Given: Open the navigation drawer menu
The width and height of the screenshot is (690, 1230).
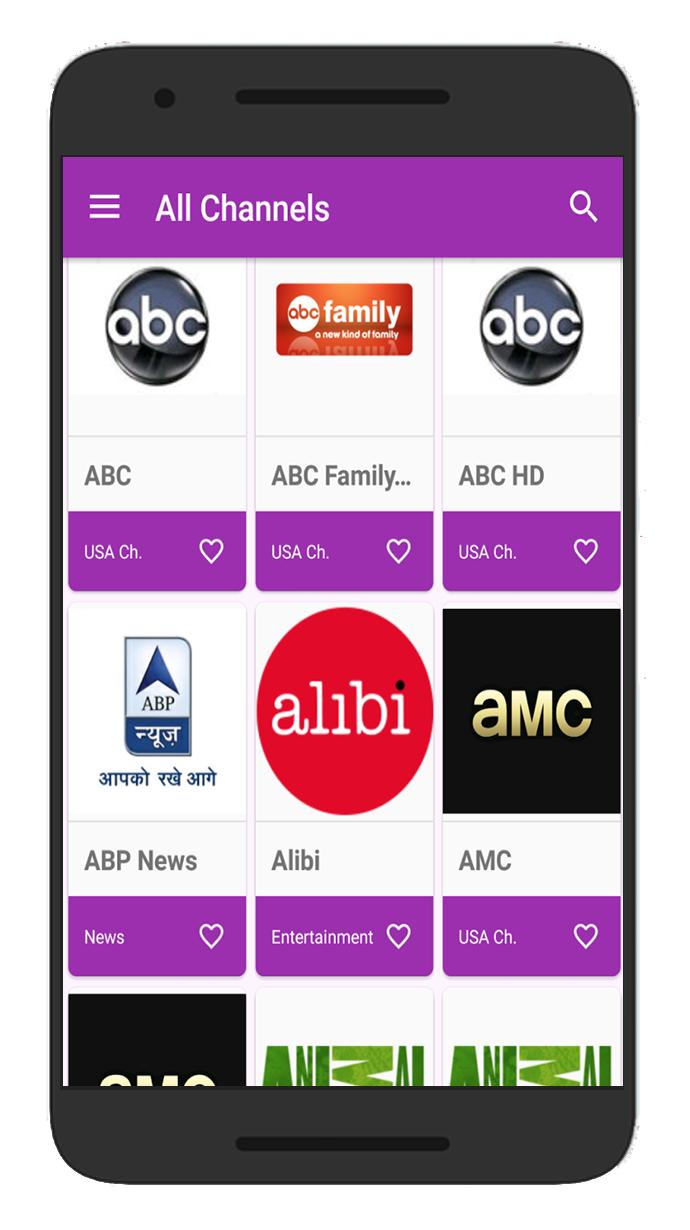Looking at the screenshot, I should [104, 208].
